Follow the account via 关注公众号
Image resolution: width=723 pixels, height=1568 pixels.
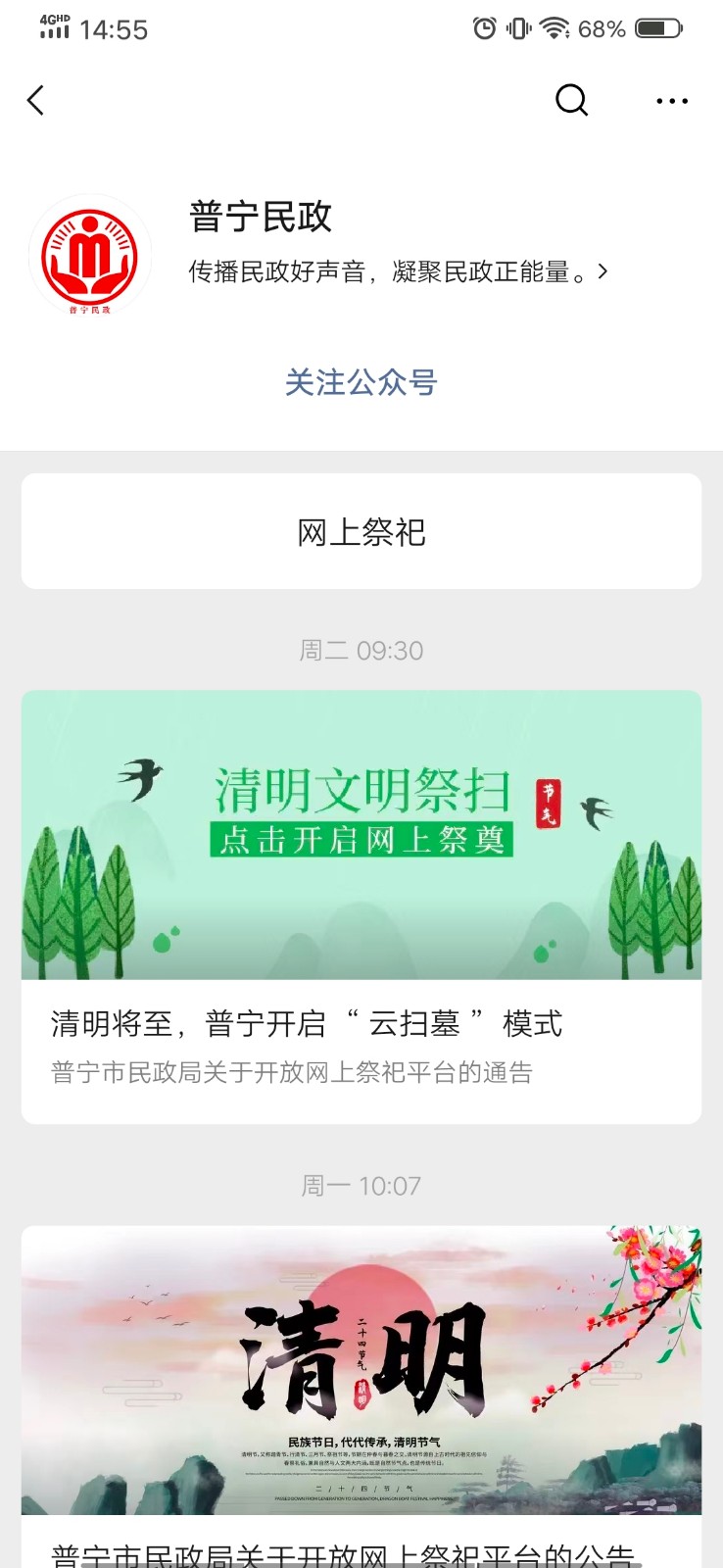[x=361, y=382]
